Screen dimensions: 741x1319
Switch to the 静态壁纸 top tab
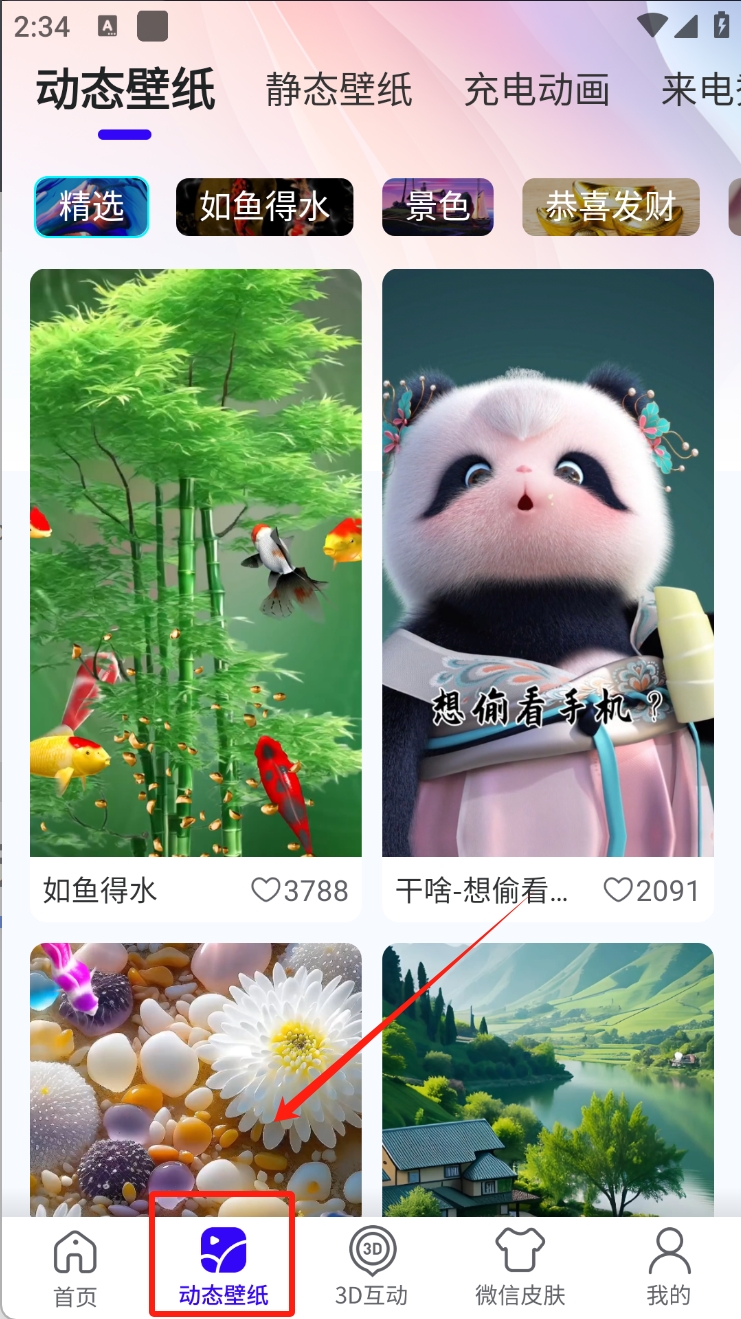[x=338, y=91]
